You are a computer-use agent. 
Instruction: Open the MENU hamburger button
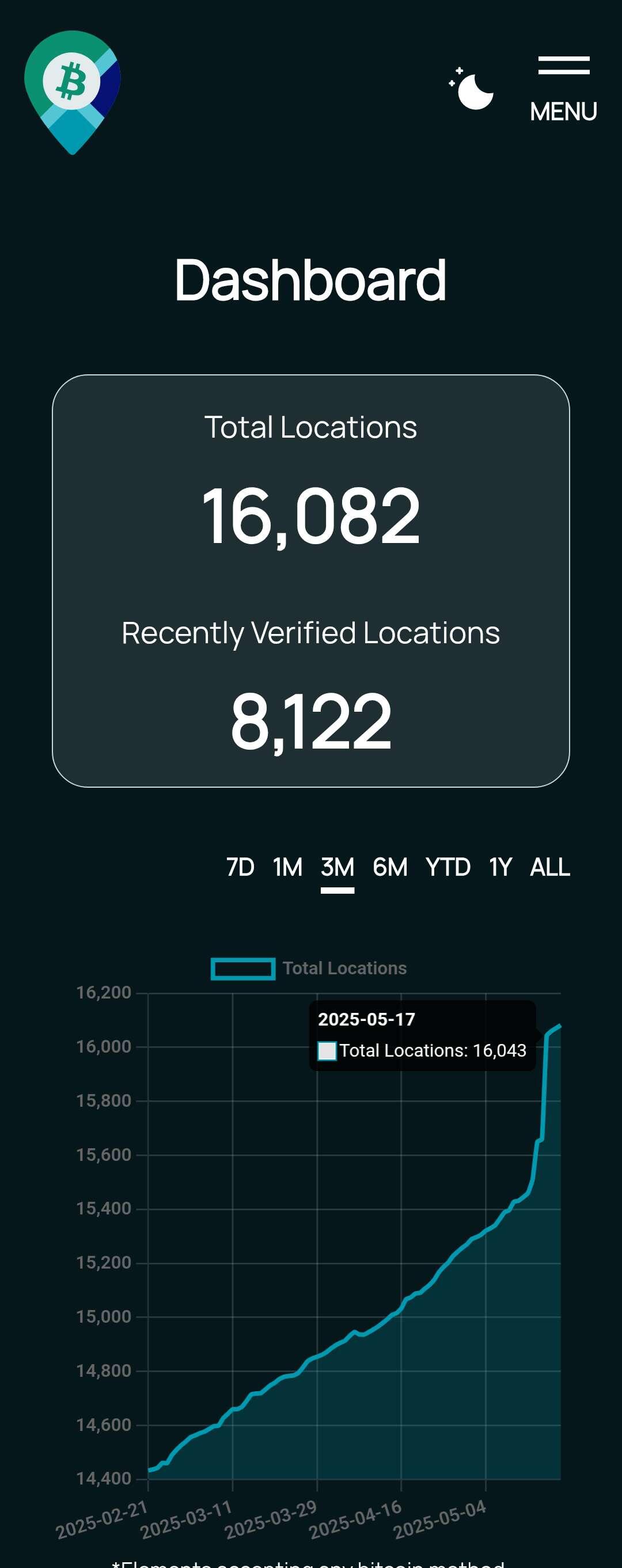point(563,89)
